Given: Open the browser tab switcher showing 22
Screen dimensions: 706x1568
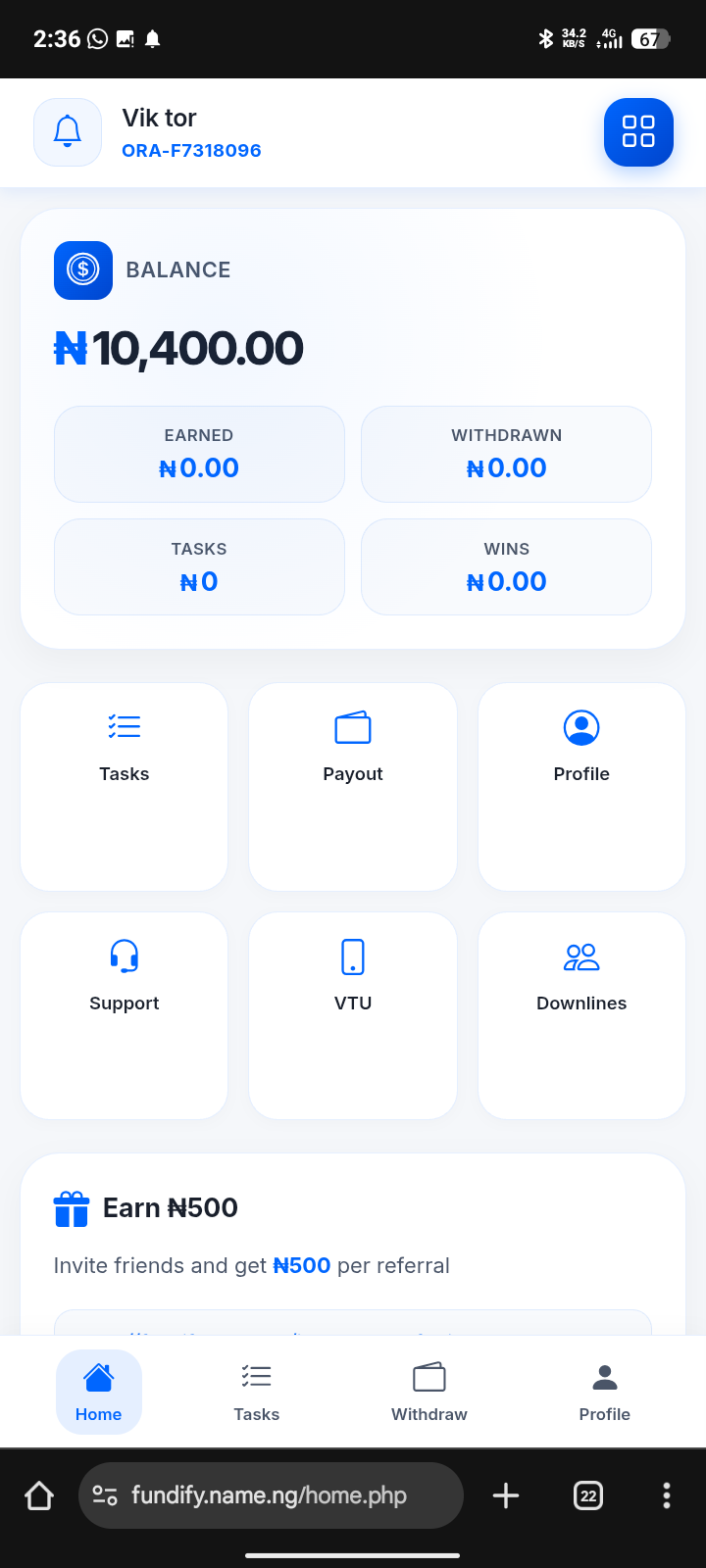Looking at the screenshot, I should (588, 1495).
